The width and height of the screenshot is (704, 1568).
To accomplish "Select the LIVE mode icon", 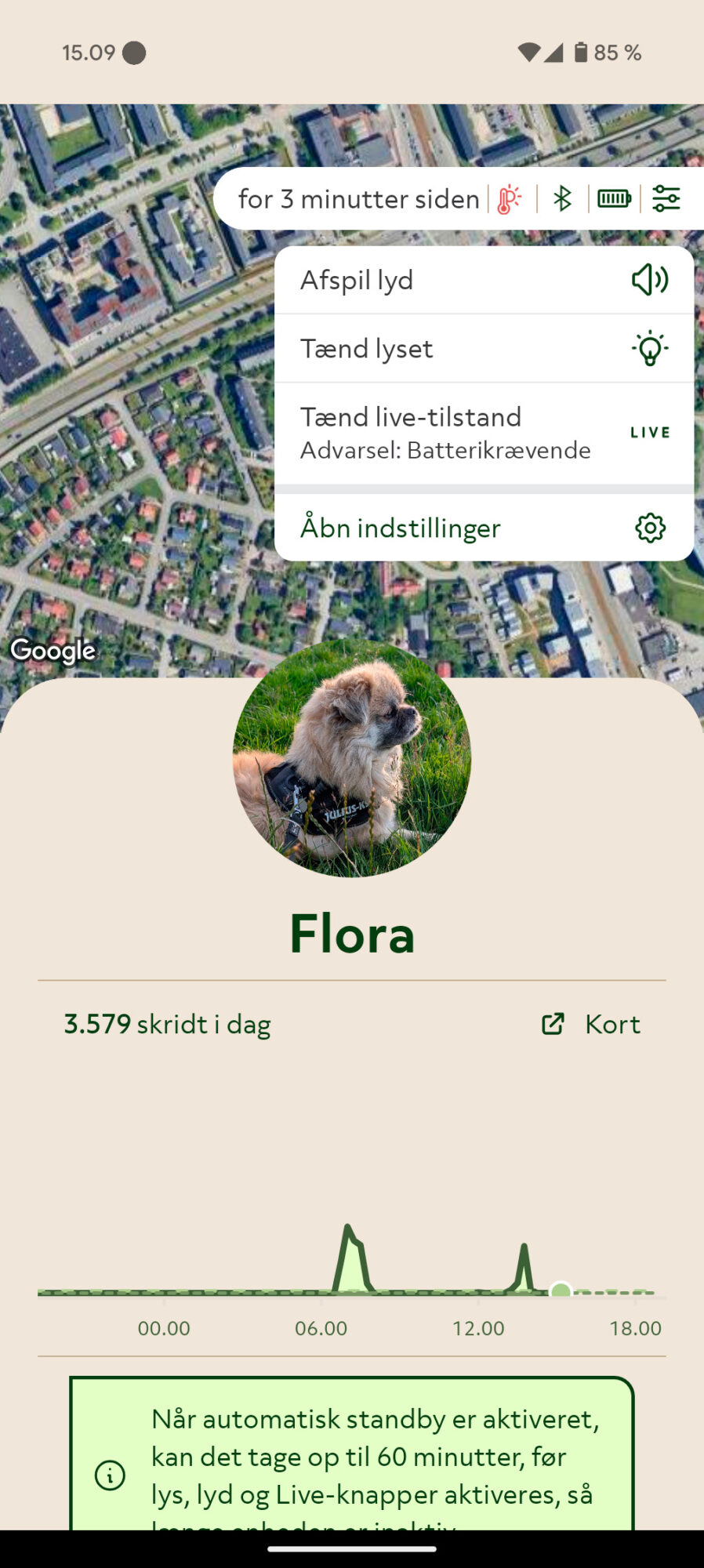I will [650, 431].
